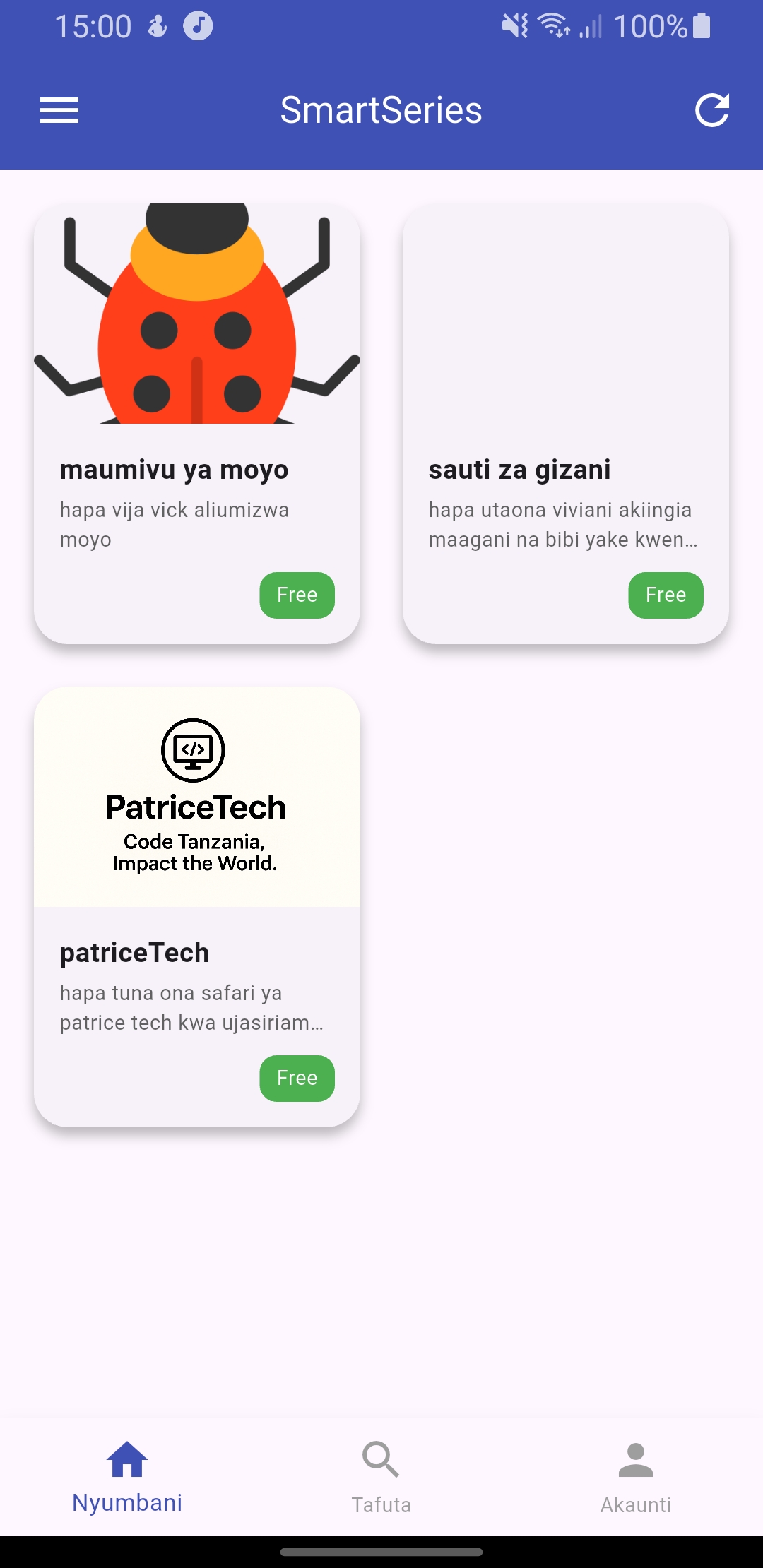Tap the Wi-Fi indicator in the status bar
The width and height of the screenshot is (763, 1568).
tap(554, 25)
